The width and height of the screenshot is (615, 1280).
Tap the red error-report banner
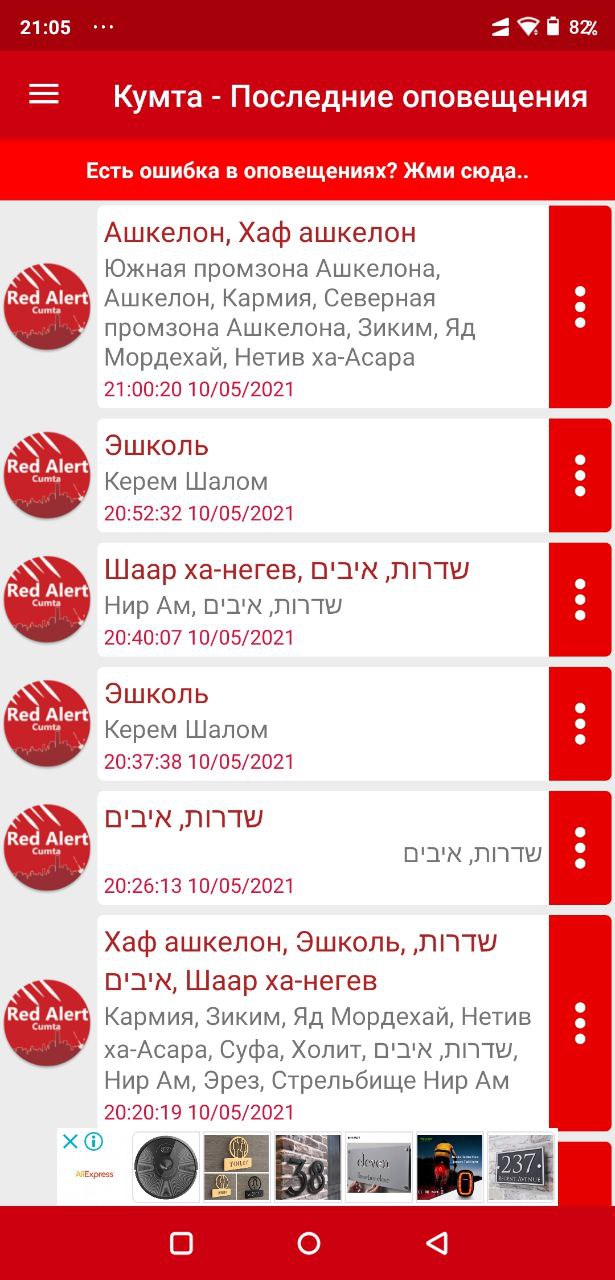[307, 170]
